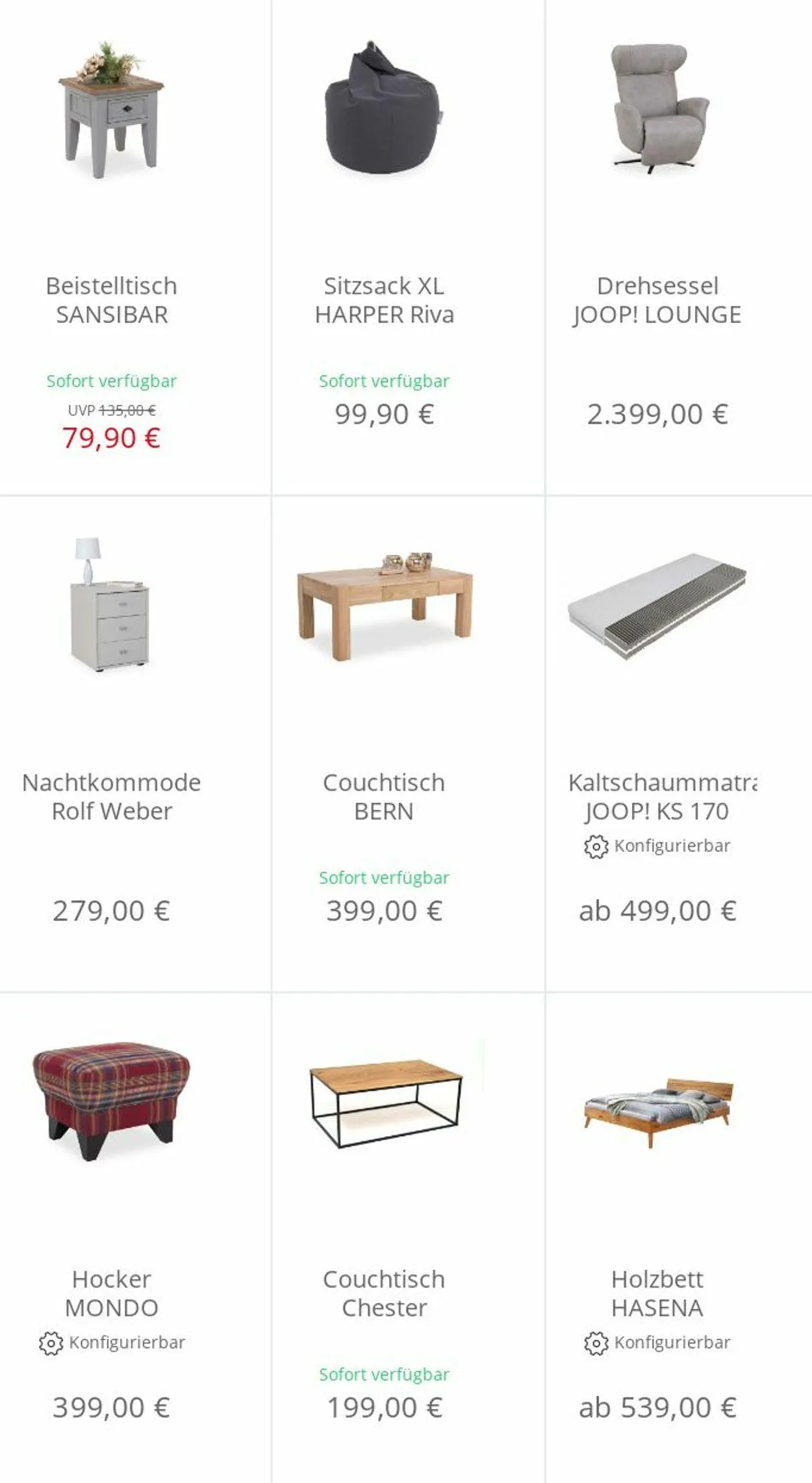The image size is (812, 1483).
Task: View the Kaltschaummatratze JOOP! KS 170
Action: [679, 744]
